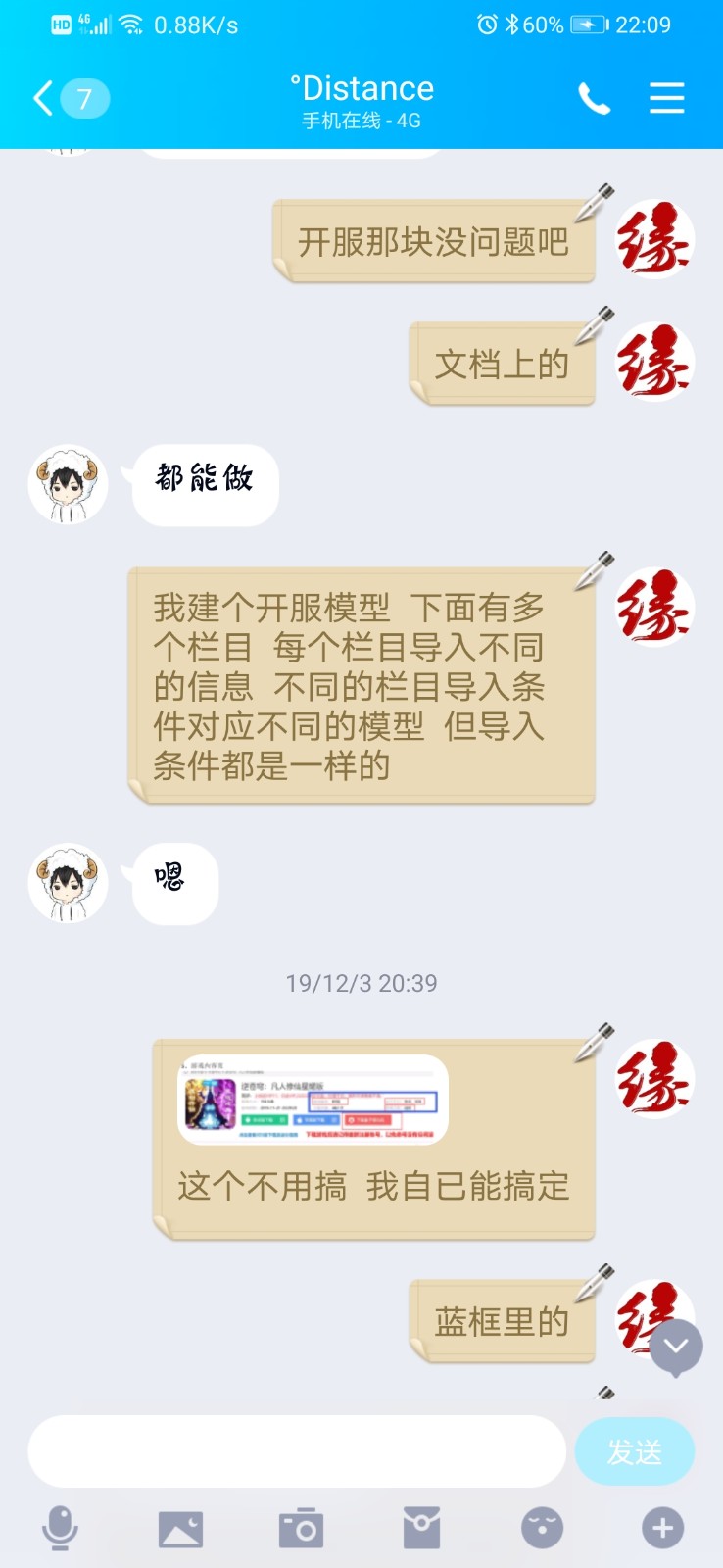The image size is (723, 1568).
Task: View the sheep-hat contact's avatar beside 都能做
Action: [68, 485]
